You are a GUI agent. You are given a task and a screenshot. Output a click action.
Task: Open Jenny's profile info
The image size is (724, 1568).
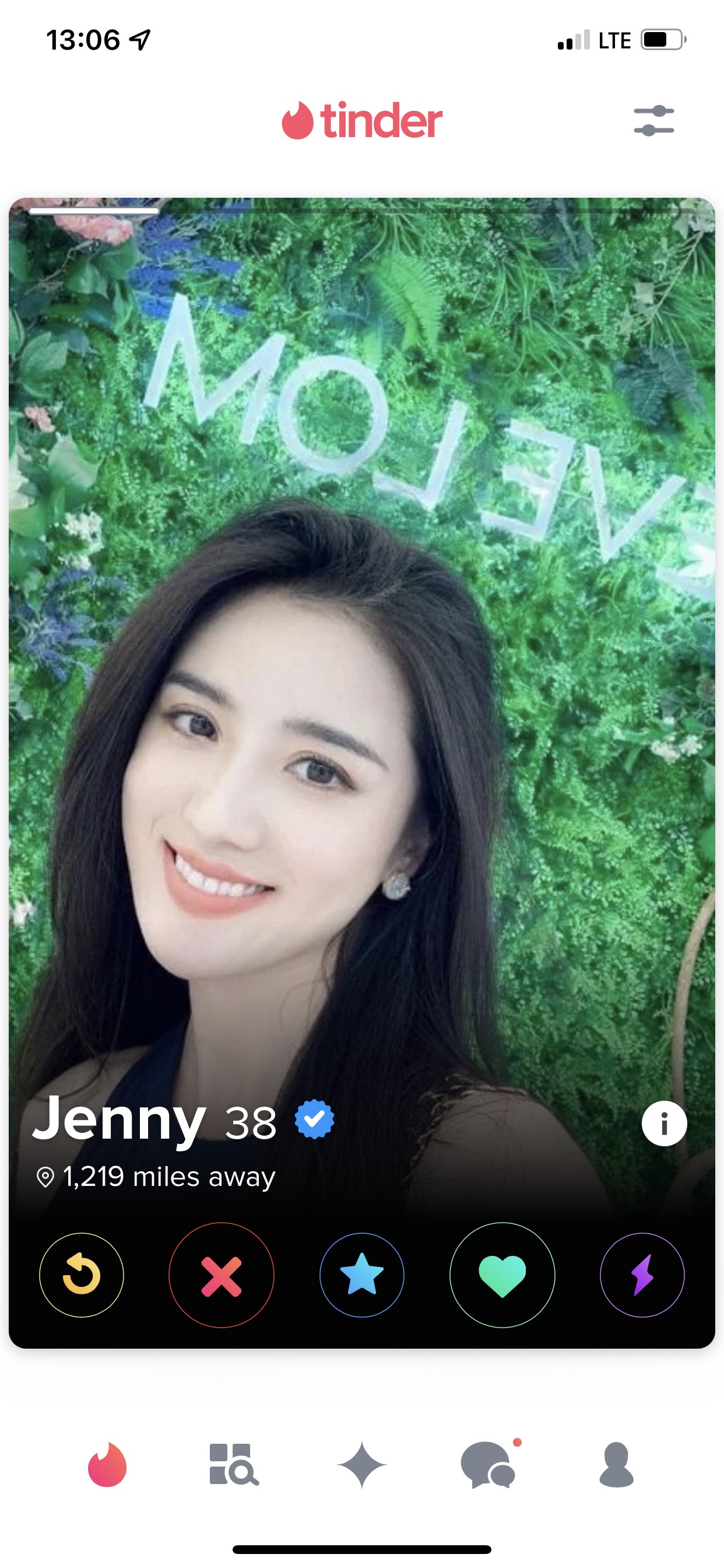tap(664, 1123)
